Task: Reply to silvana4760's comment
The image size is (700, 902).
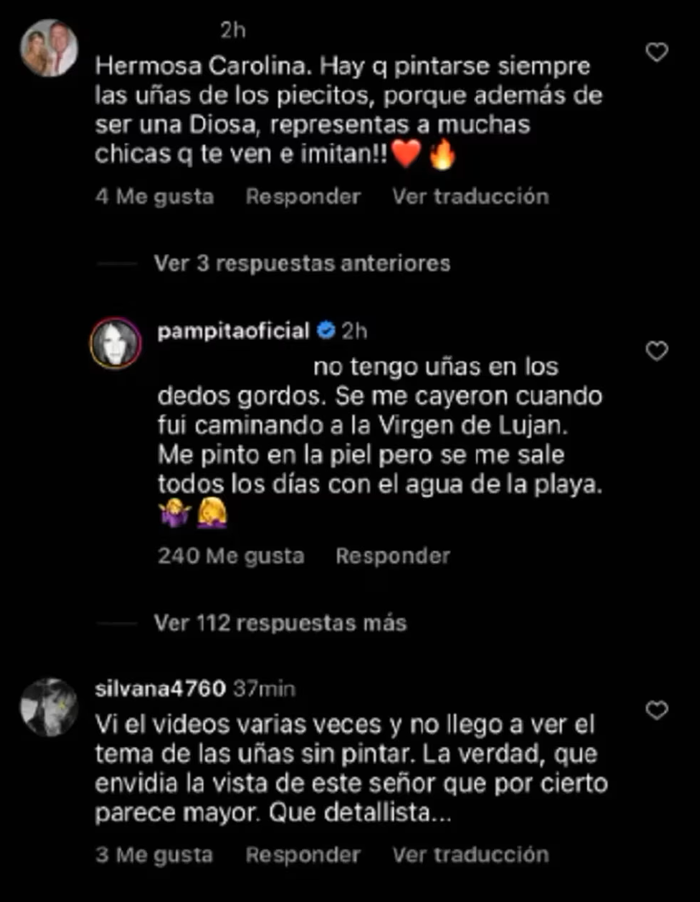Action: pos(303,855)
